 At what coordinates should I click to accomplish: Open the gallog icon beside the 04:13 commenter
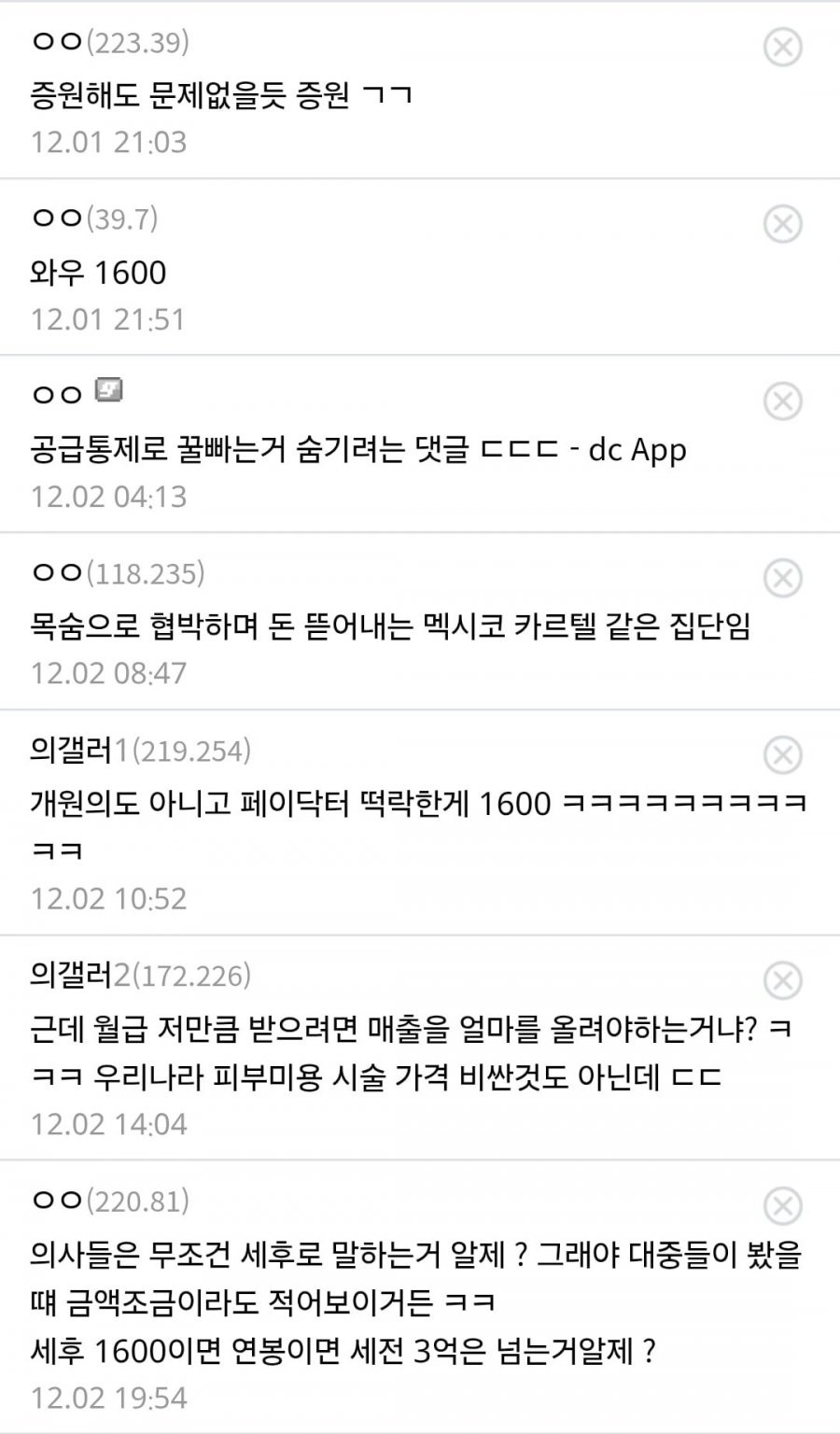click(109, 390)
